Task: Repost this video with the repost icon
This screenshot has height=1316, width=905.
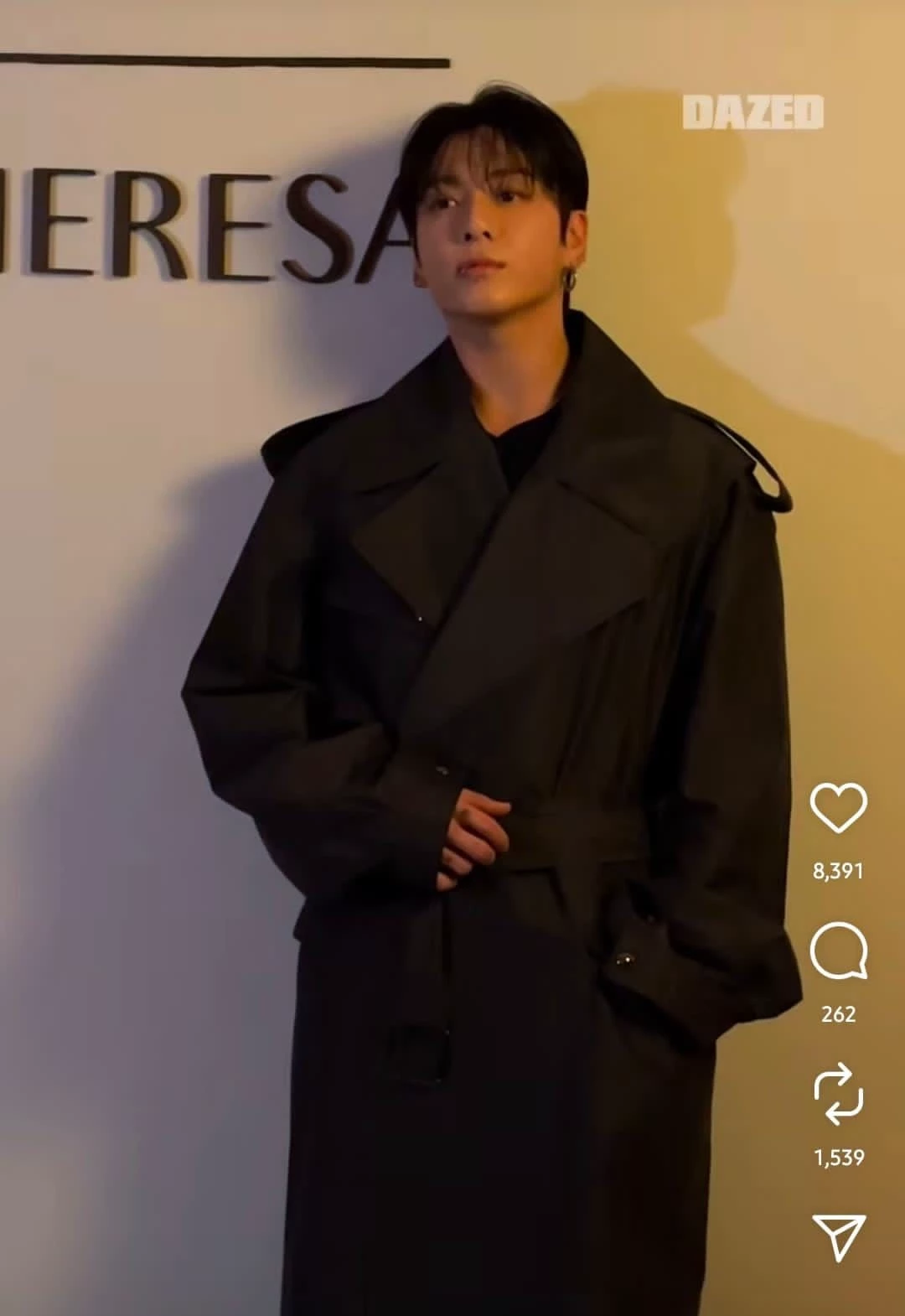Action: pos(838,1095)
